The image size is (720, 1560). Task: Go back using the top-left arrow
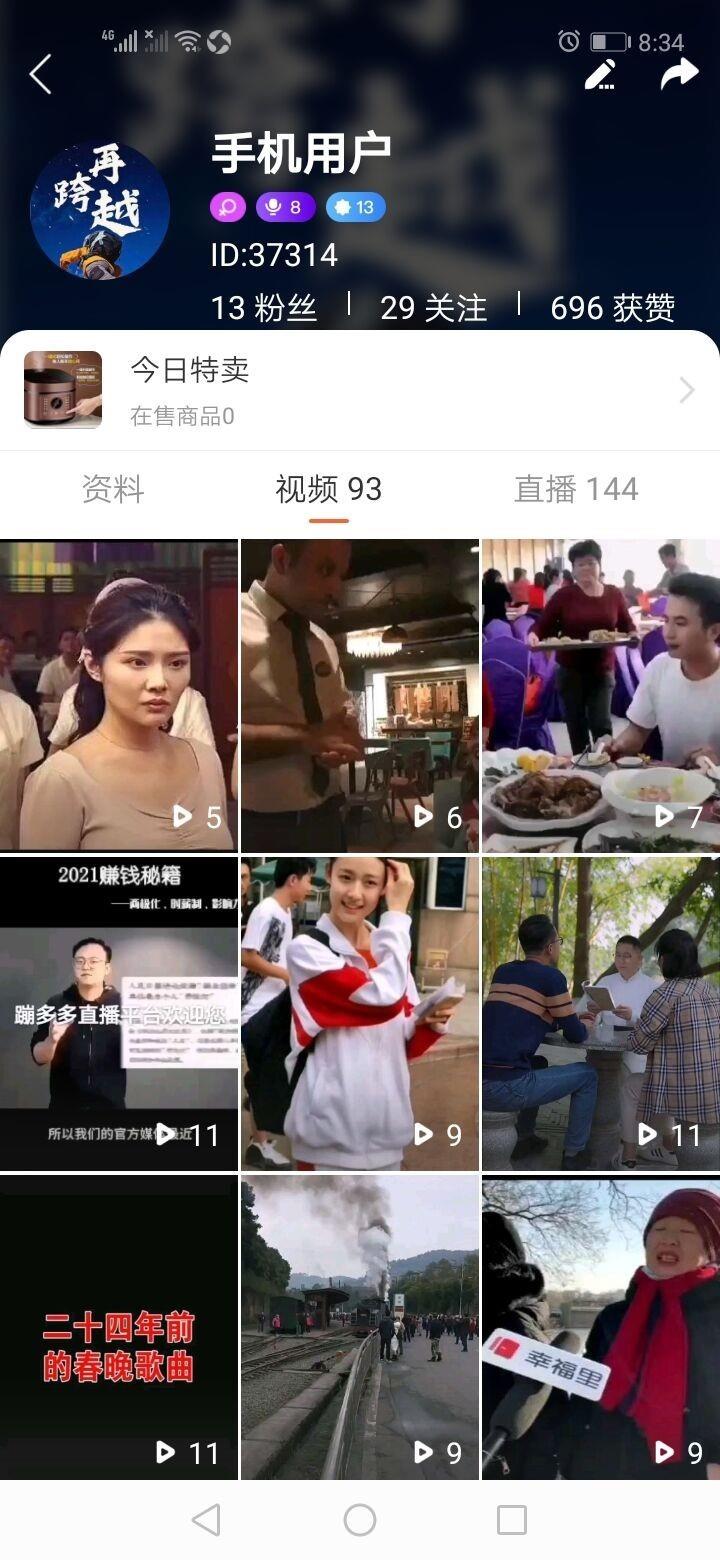click(40, 75)
